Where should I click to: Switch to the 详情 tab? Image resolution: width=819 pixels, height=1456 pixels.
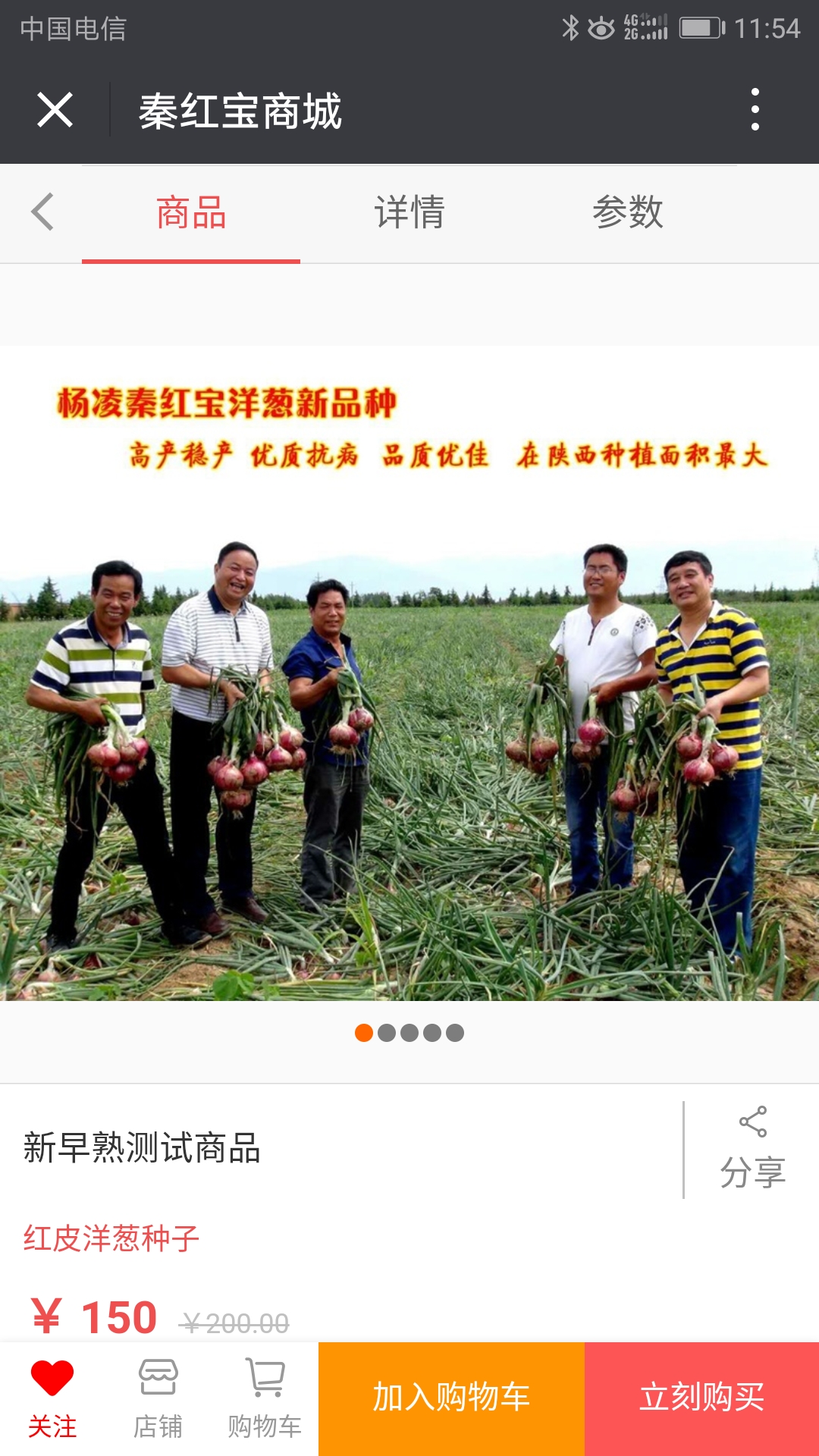point(409,212)
